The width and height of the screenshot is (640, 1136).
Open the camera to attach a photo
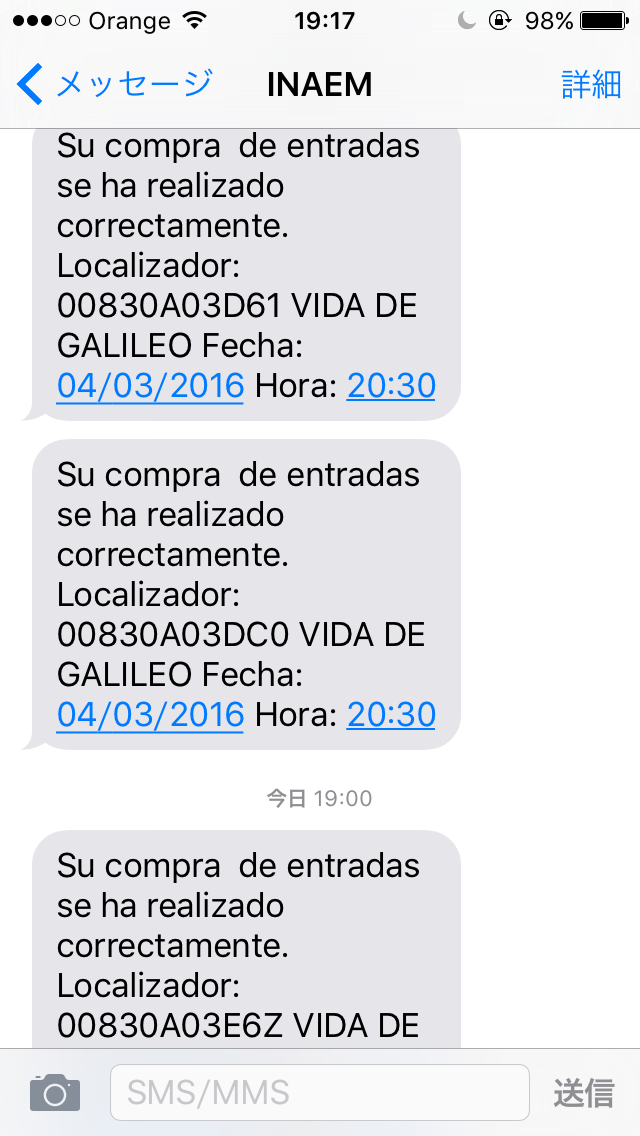(54, 1092)
